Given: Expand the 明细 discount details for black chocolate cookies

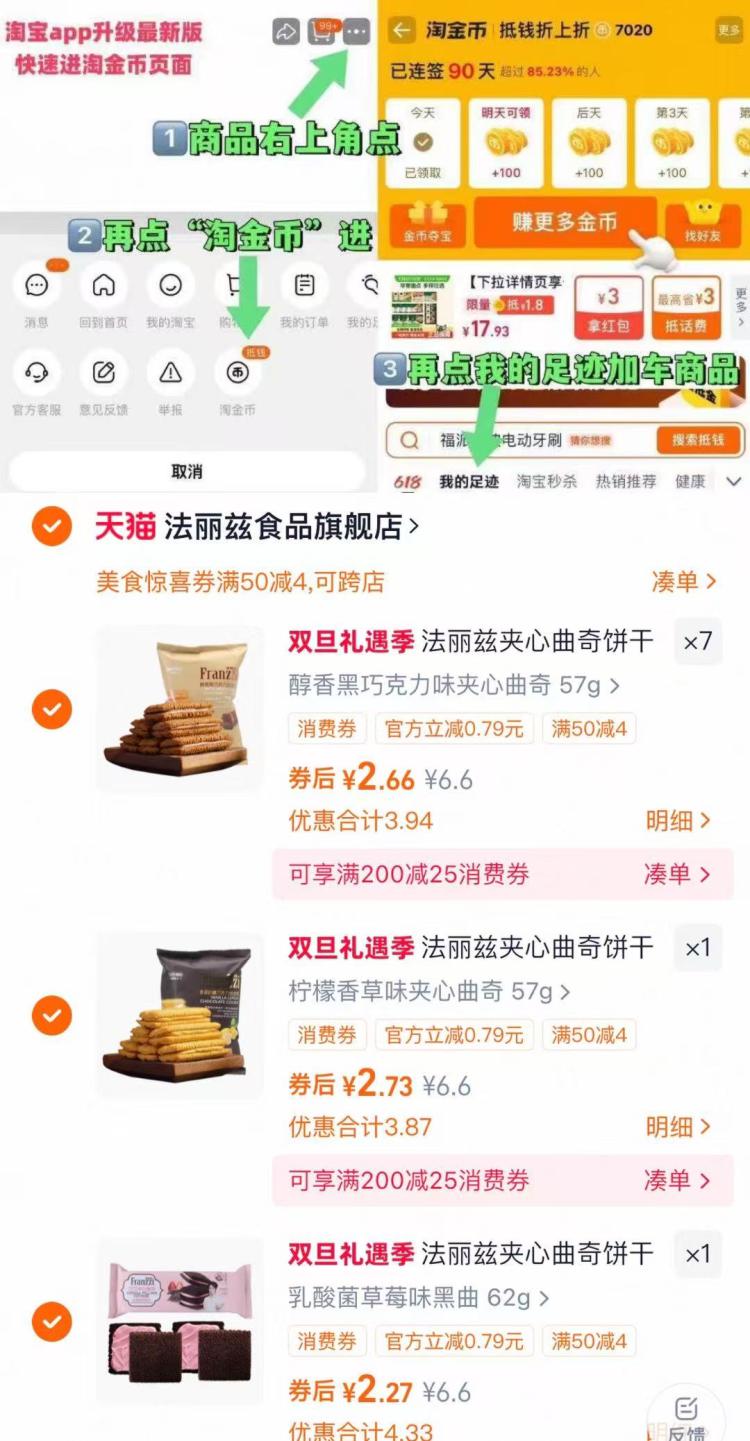Looking at the screenshot, I should click(x=676, y=819).
